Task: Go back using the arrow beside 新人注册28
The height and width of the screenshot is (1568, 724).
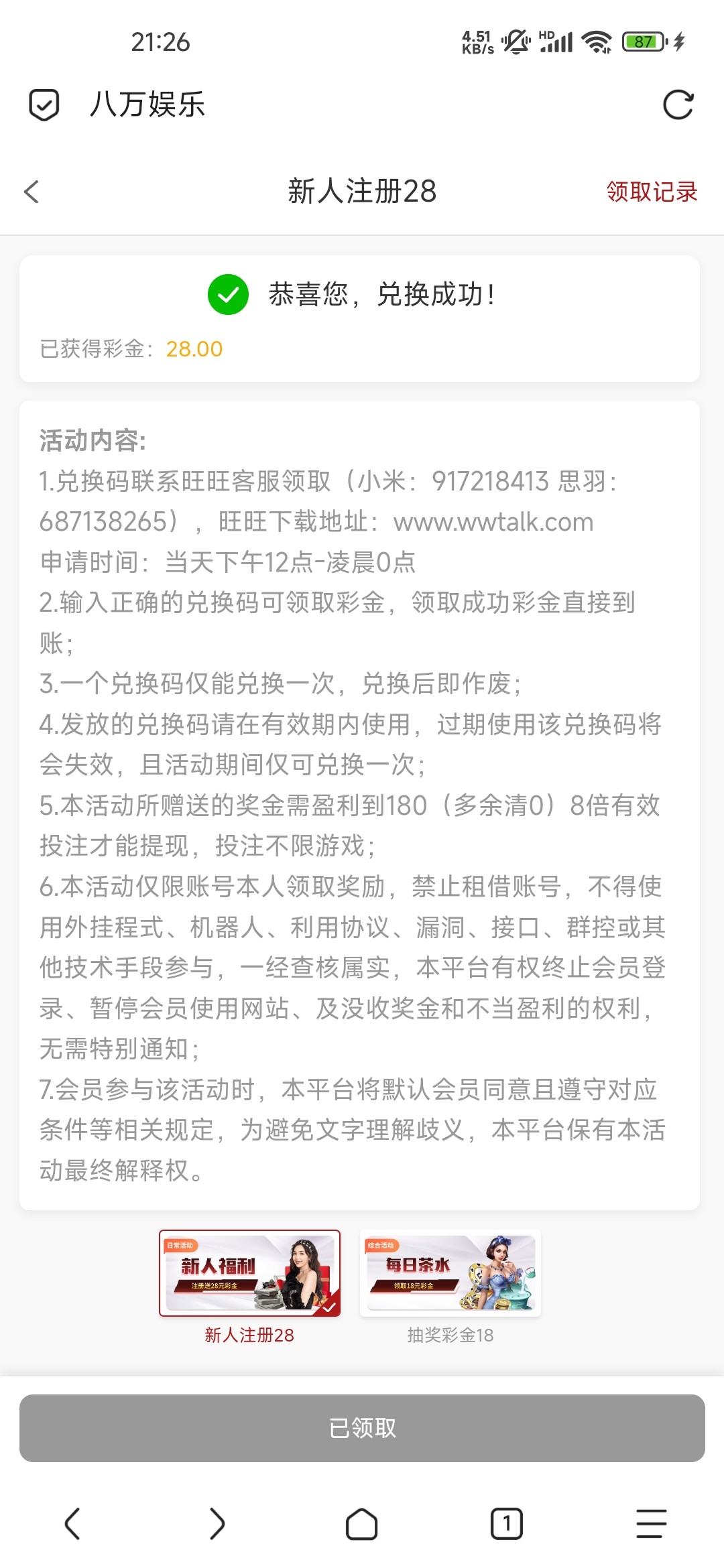Action: pos(32,192)
